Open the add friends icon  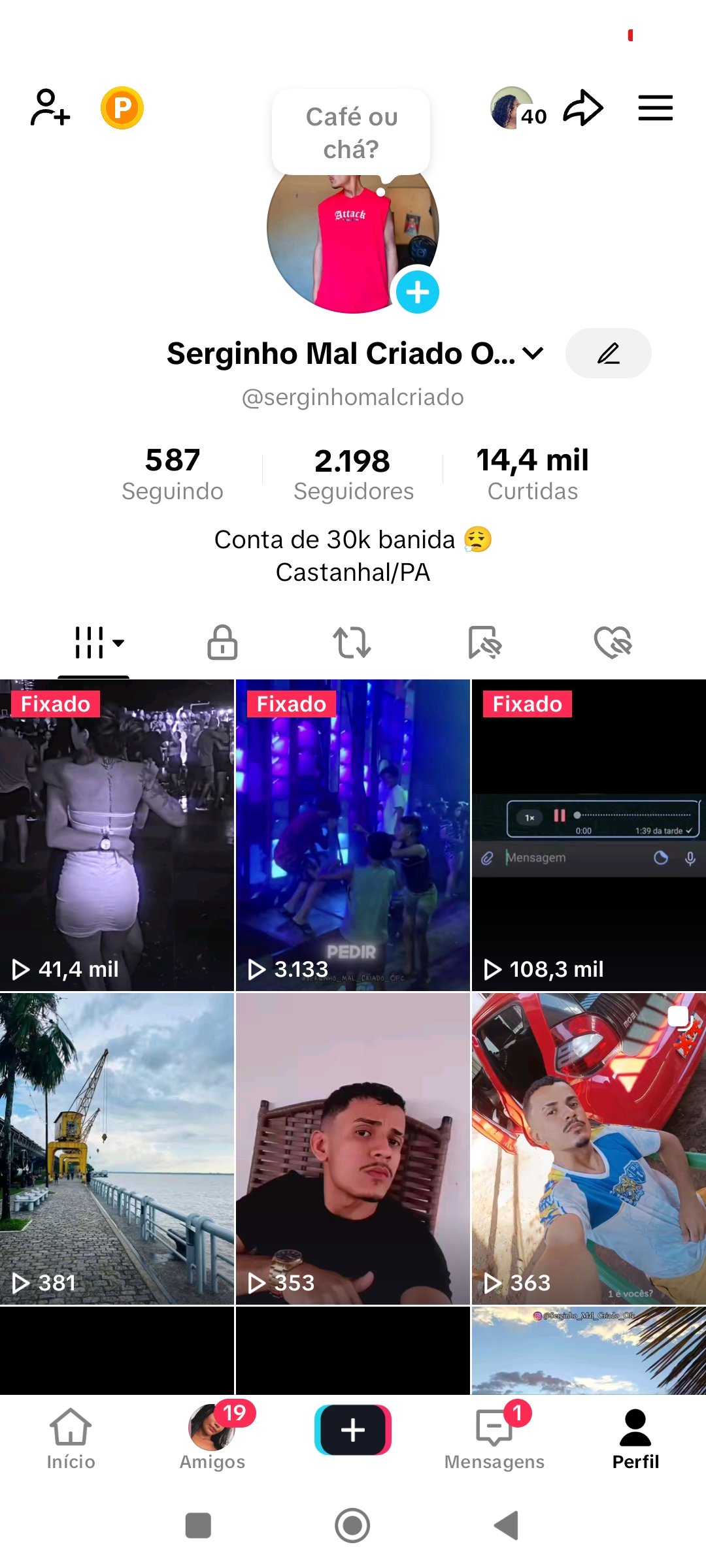tap(50, 108)
